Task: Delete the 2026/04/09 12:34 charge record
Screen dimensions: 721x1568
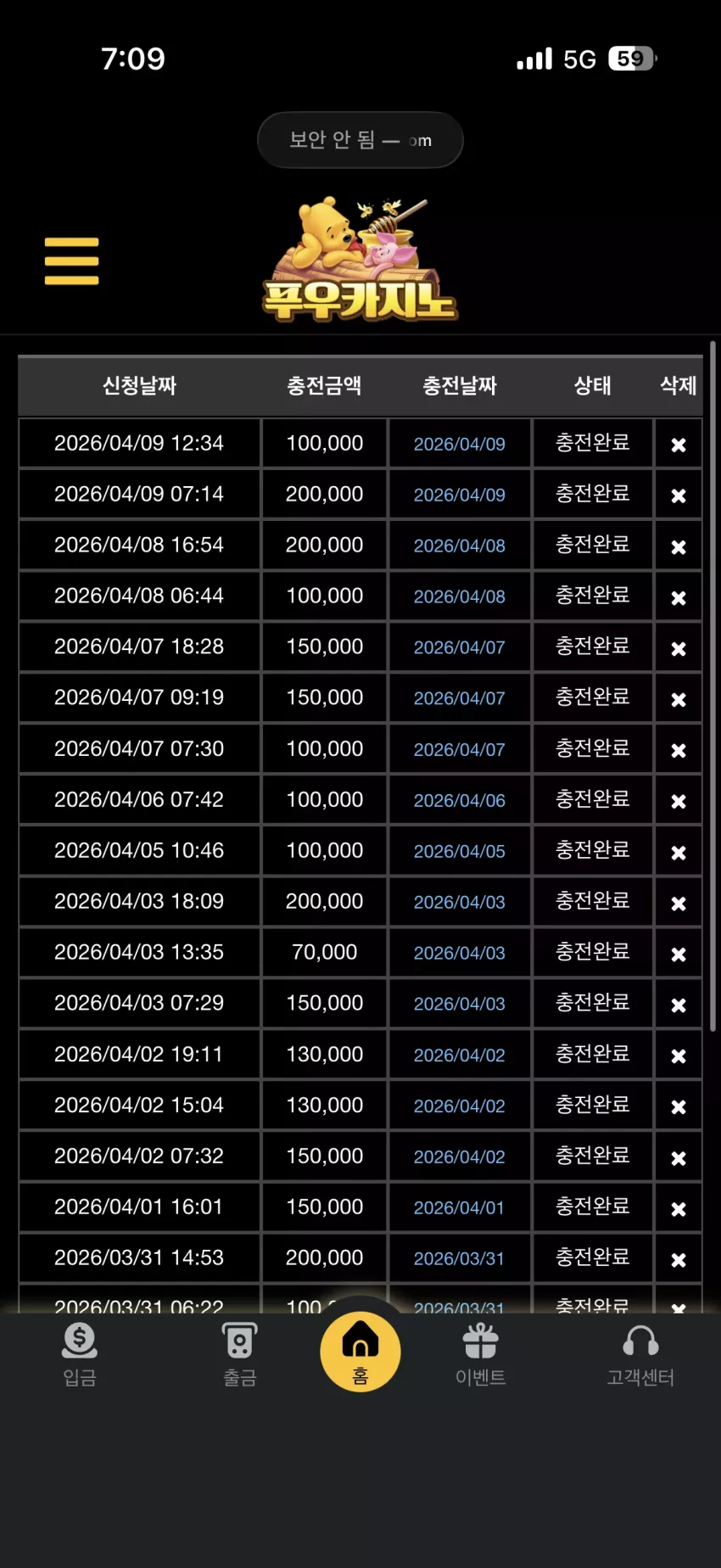Action: click(679, 445)
